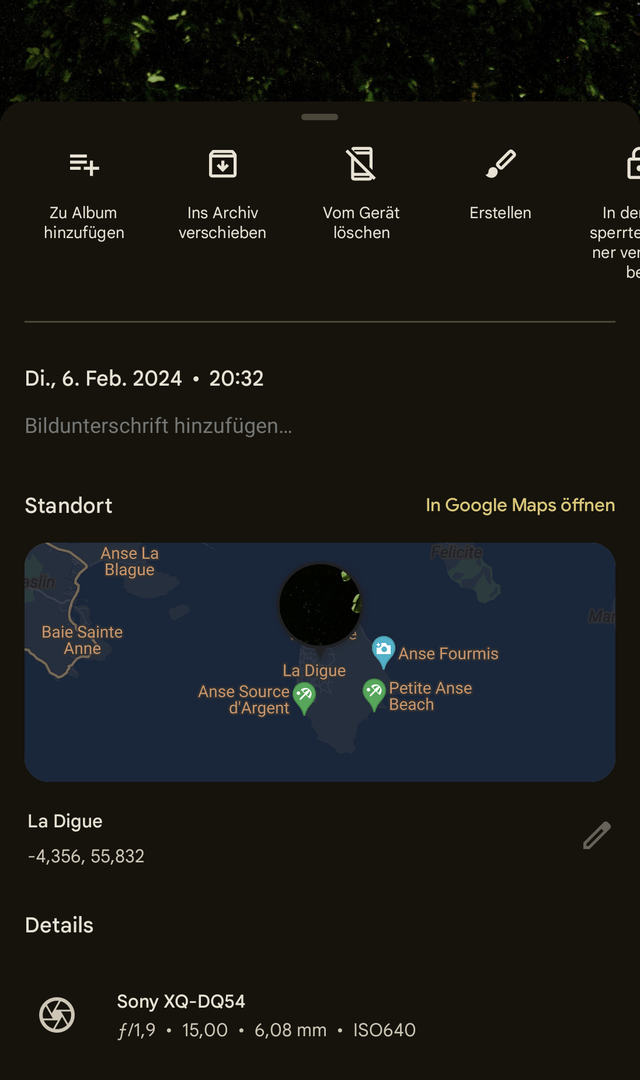Open In Google Maps öffnen link

coord(520,505)
